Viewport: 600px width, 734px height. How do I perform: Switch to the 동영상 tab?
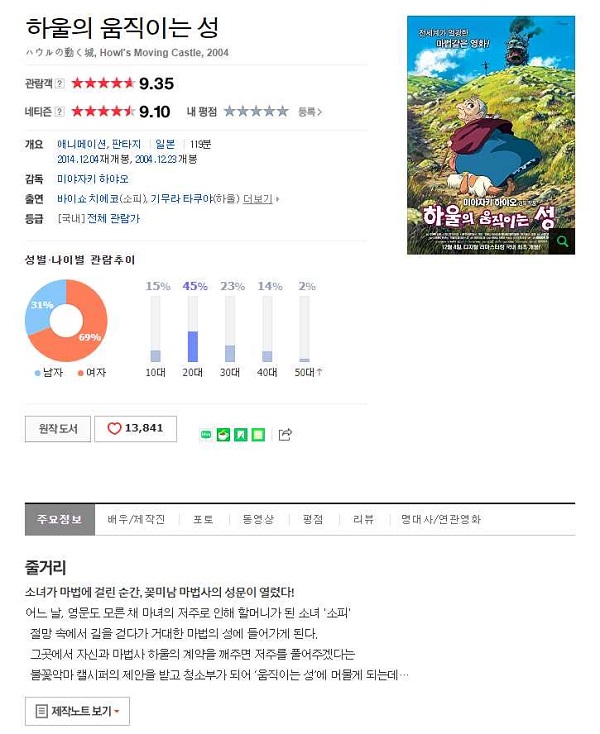[x=258, y=520]
